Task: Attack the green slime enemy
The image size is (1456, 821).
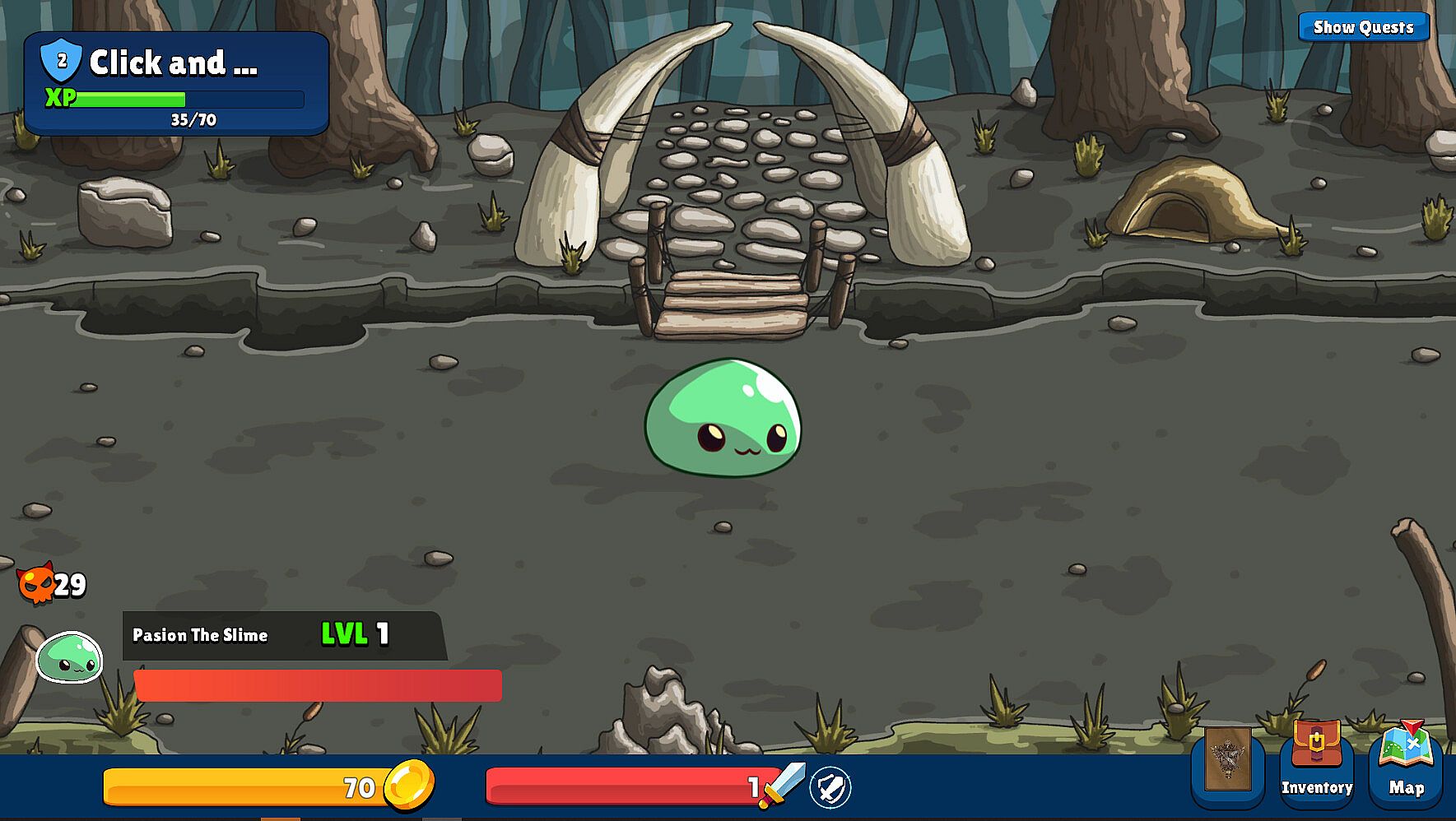Action: [723, 420]
